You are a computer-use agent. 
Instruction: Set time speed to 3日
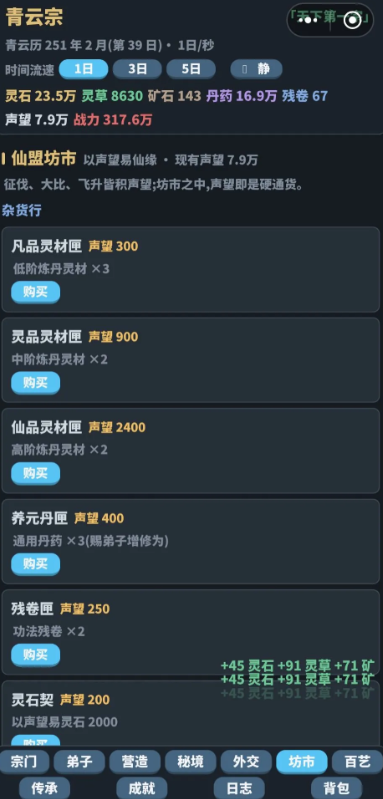[137, 69]
